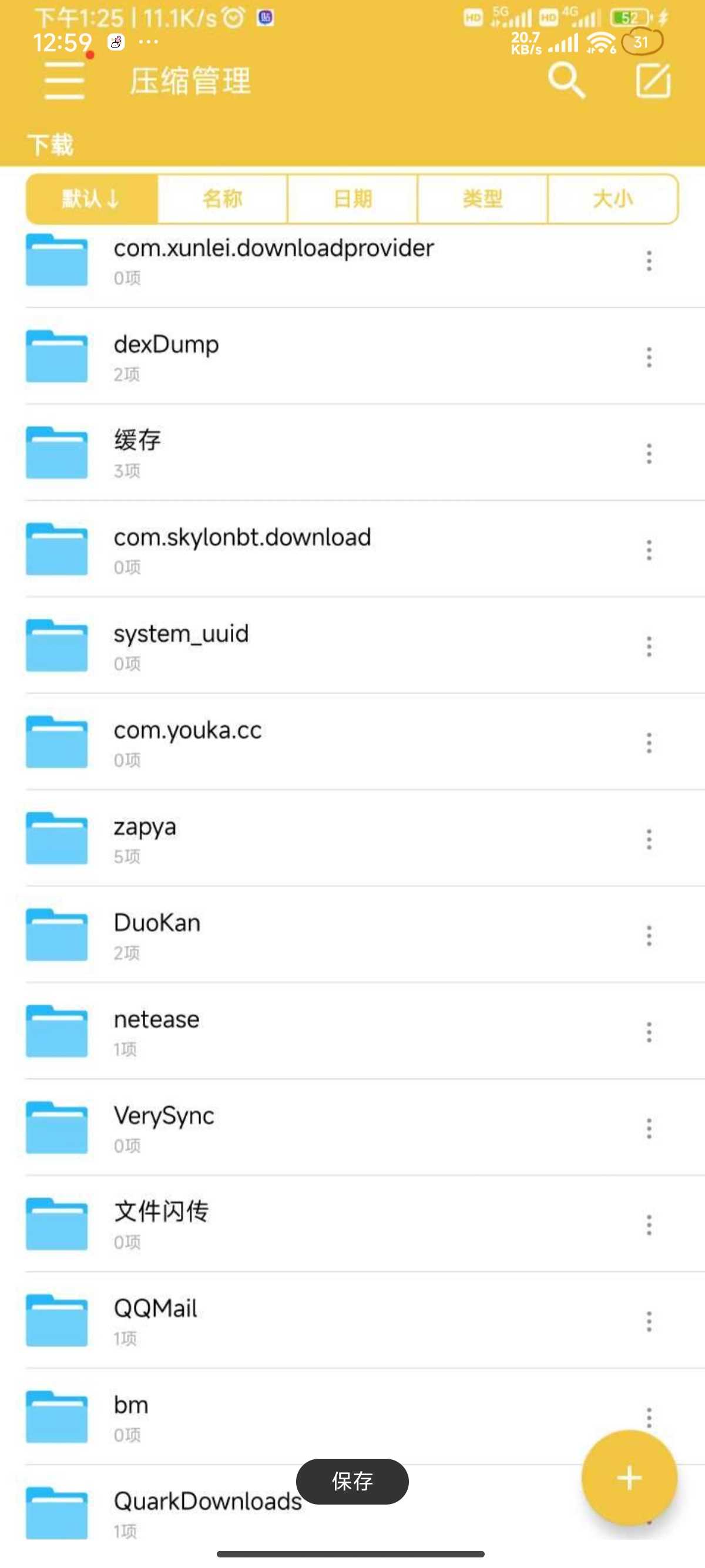705x1568 pixels.
Task: Tap the edit pencil icon in the app bar
Action: pos(653,81)
